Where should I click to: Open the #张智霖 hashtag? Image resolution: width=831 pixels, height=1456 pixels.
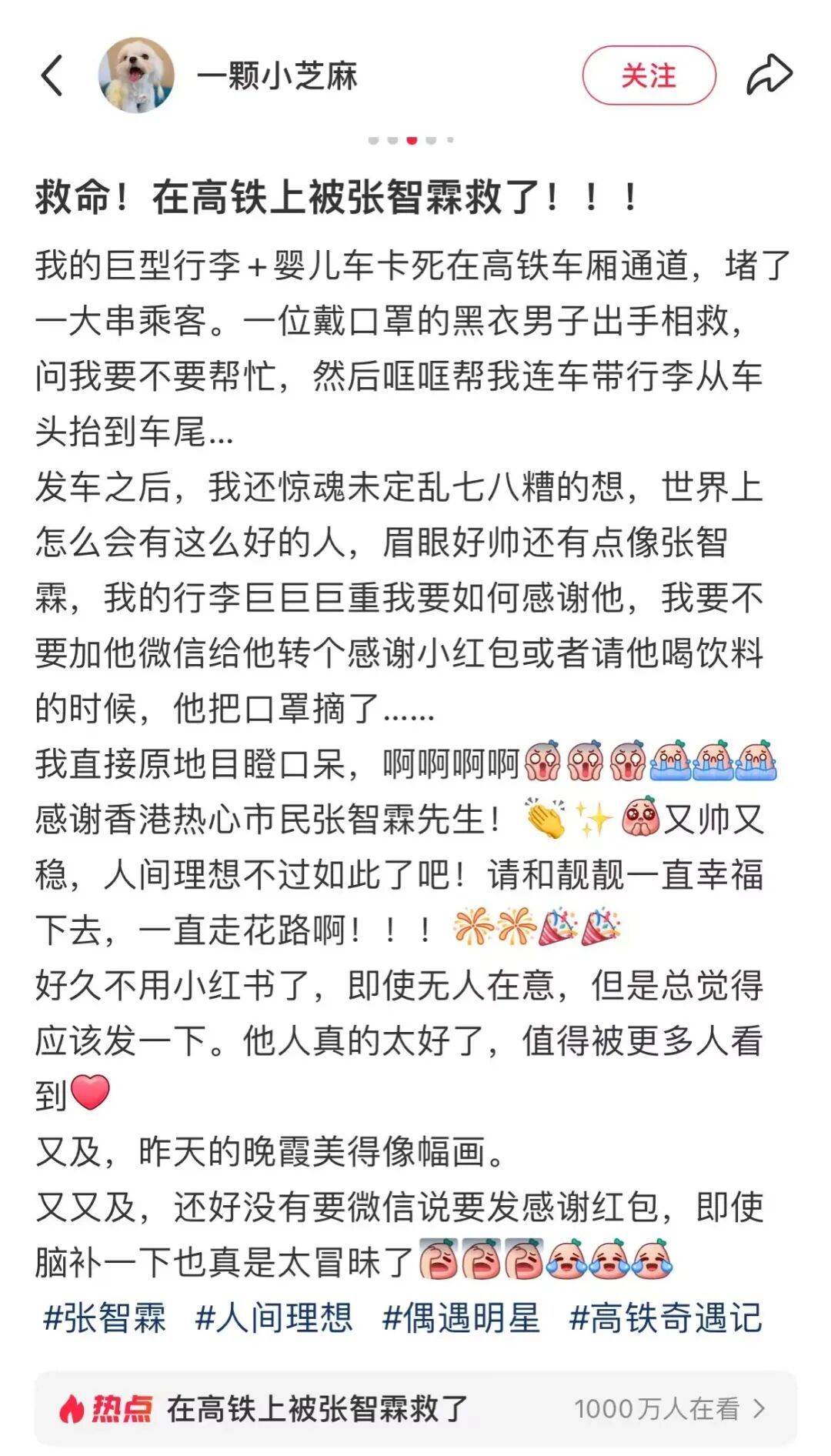[x=105, y=1318]
